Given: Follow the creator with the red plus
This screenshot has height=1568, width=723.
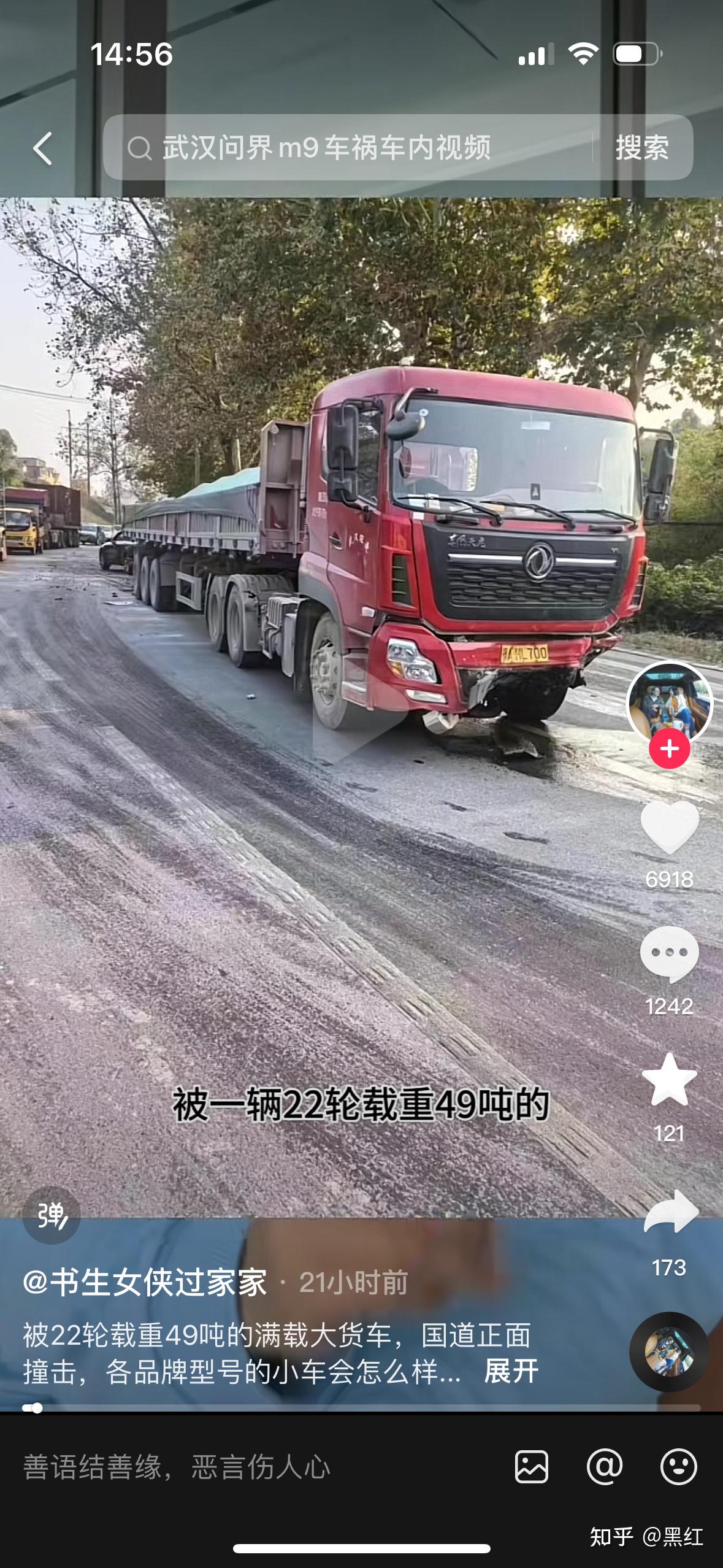Looking at the screenshot, I should pyautogui.click(x=669, y=749).
